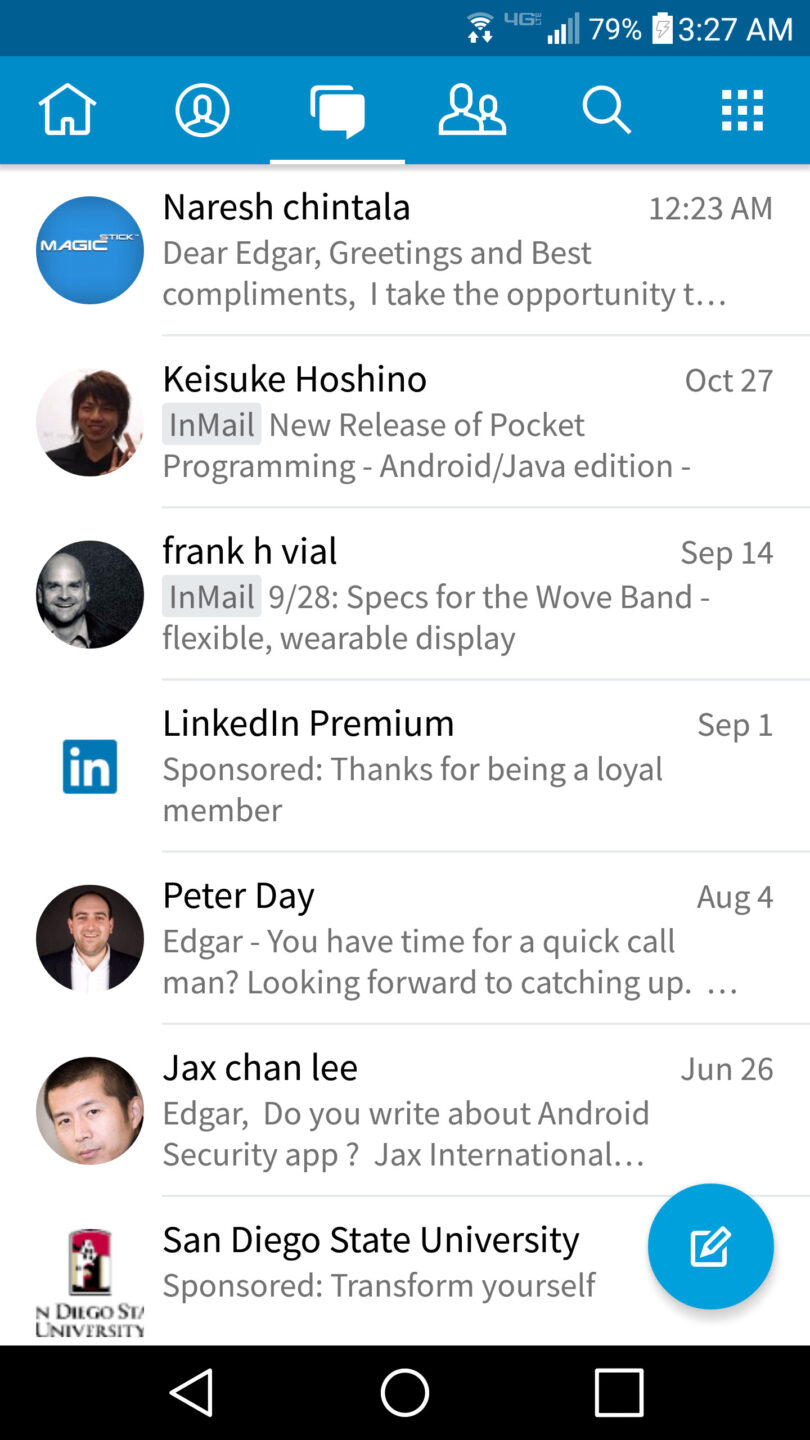Open Peter Day's message about a quick call
810x1440 pixels.
(x=450, y=938)
